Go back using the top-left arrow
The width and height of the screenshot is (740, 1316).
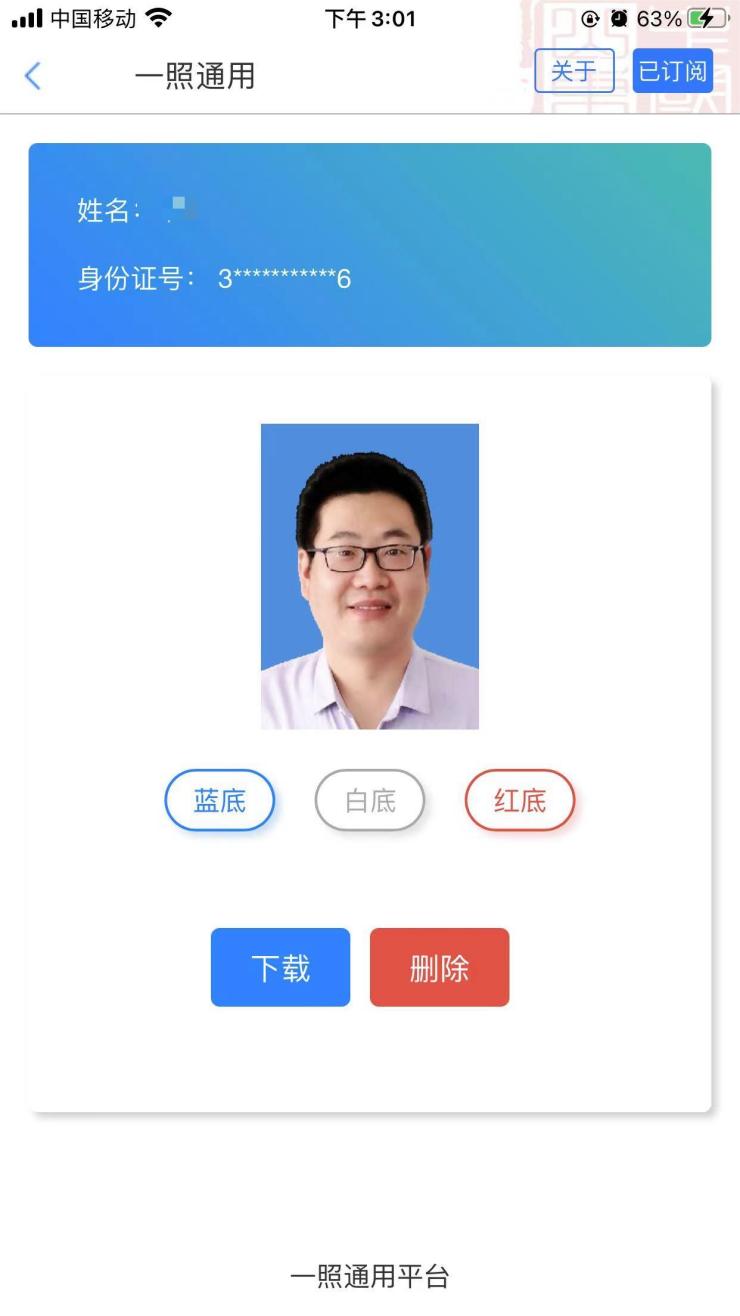[33, 75]
